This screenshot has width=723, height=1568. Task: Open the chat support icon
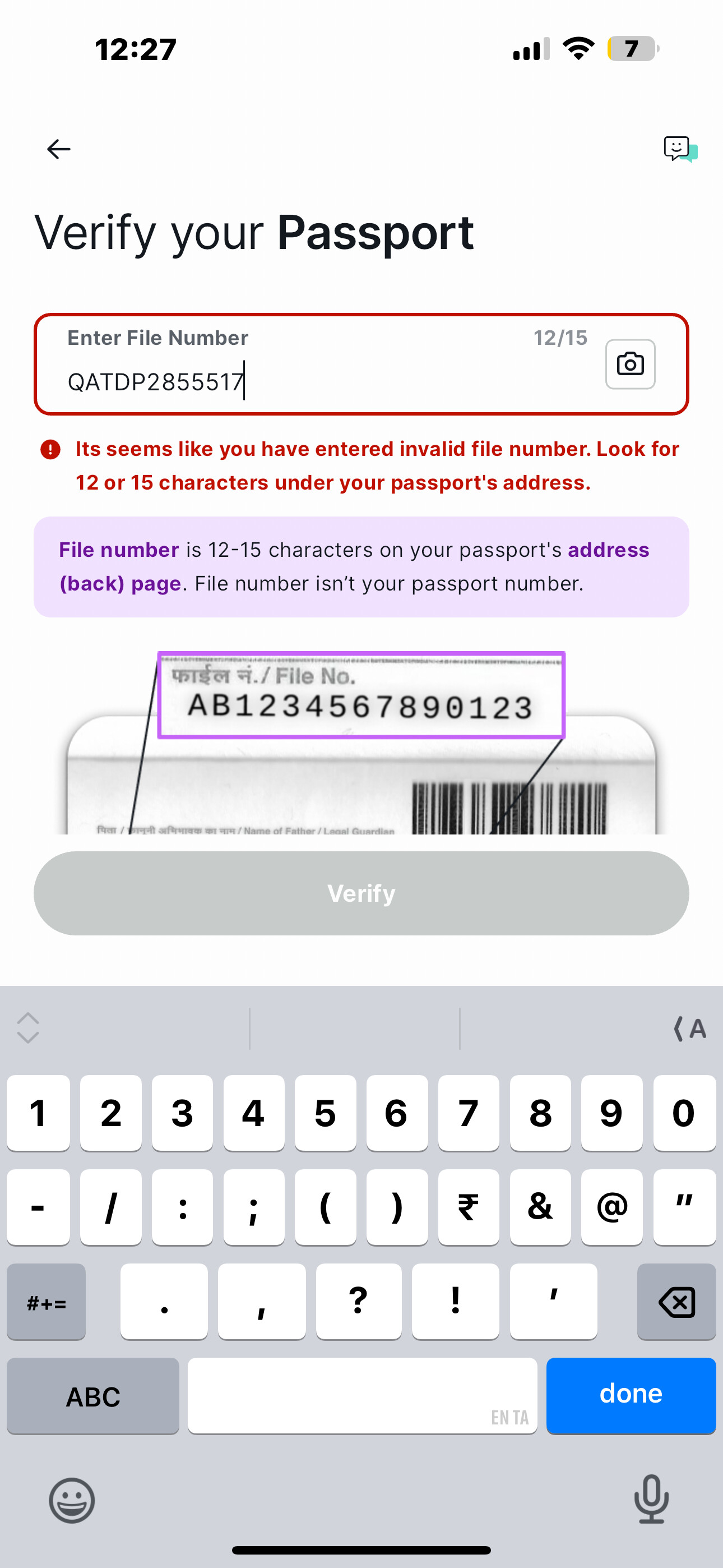click(679, 149)
